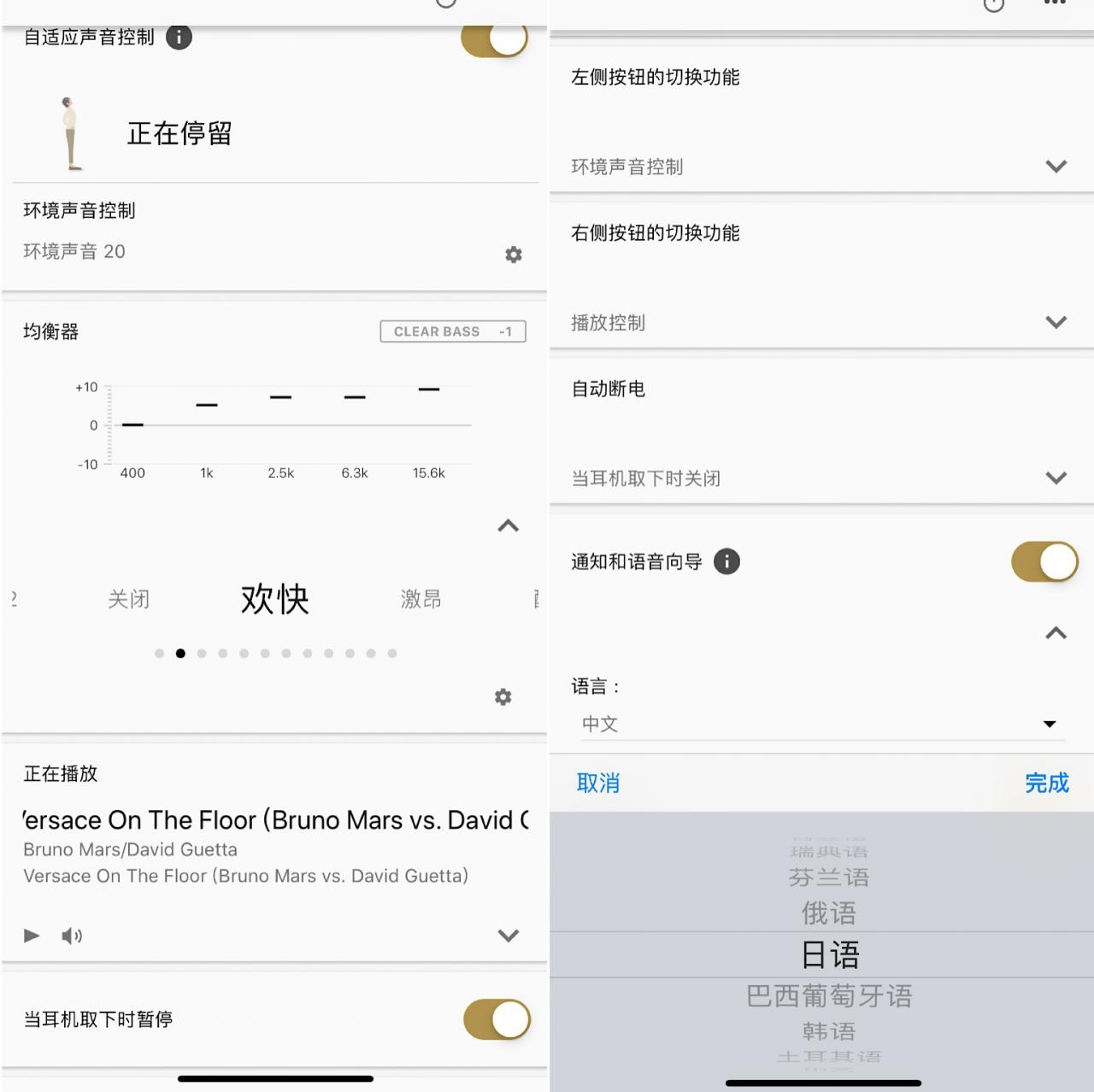Select the 激昂 equalizer preset
Viewport: 1094px width, 1092px height.
point(421,599)
